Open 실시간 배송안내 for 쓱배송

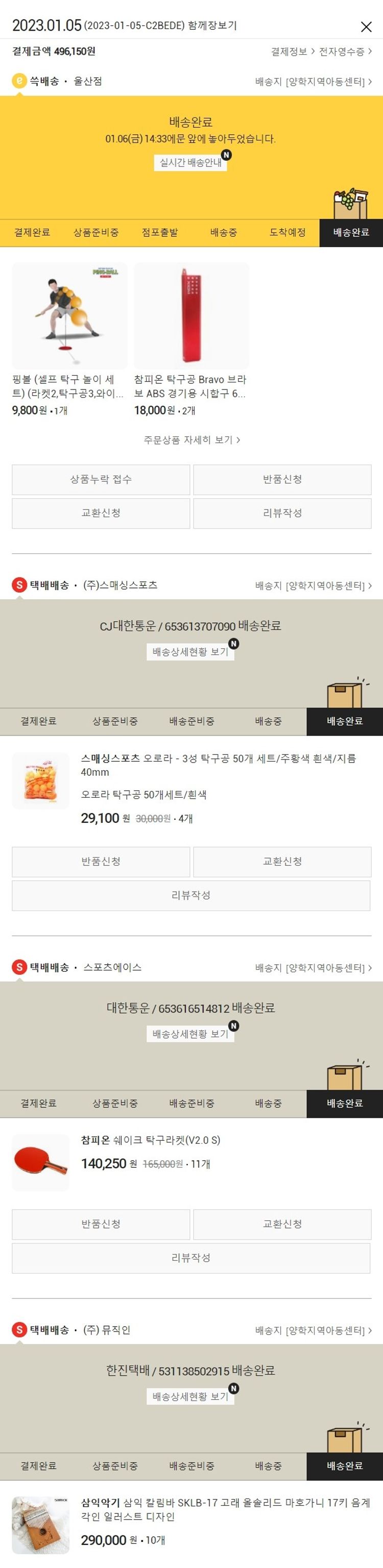(190, 162)
